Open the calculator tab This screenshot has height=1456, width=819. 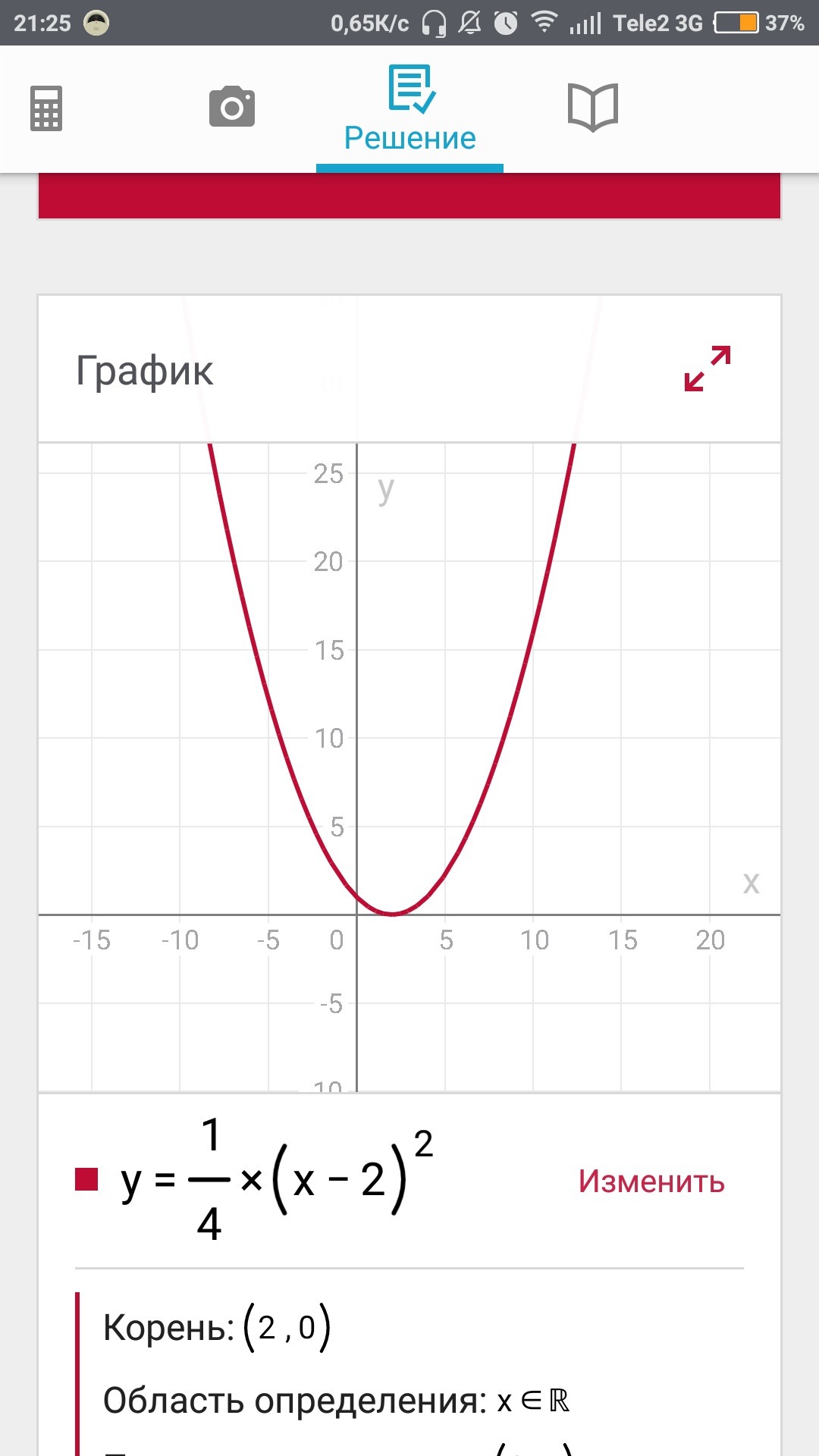click(46, 108)
